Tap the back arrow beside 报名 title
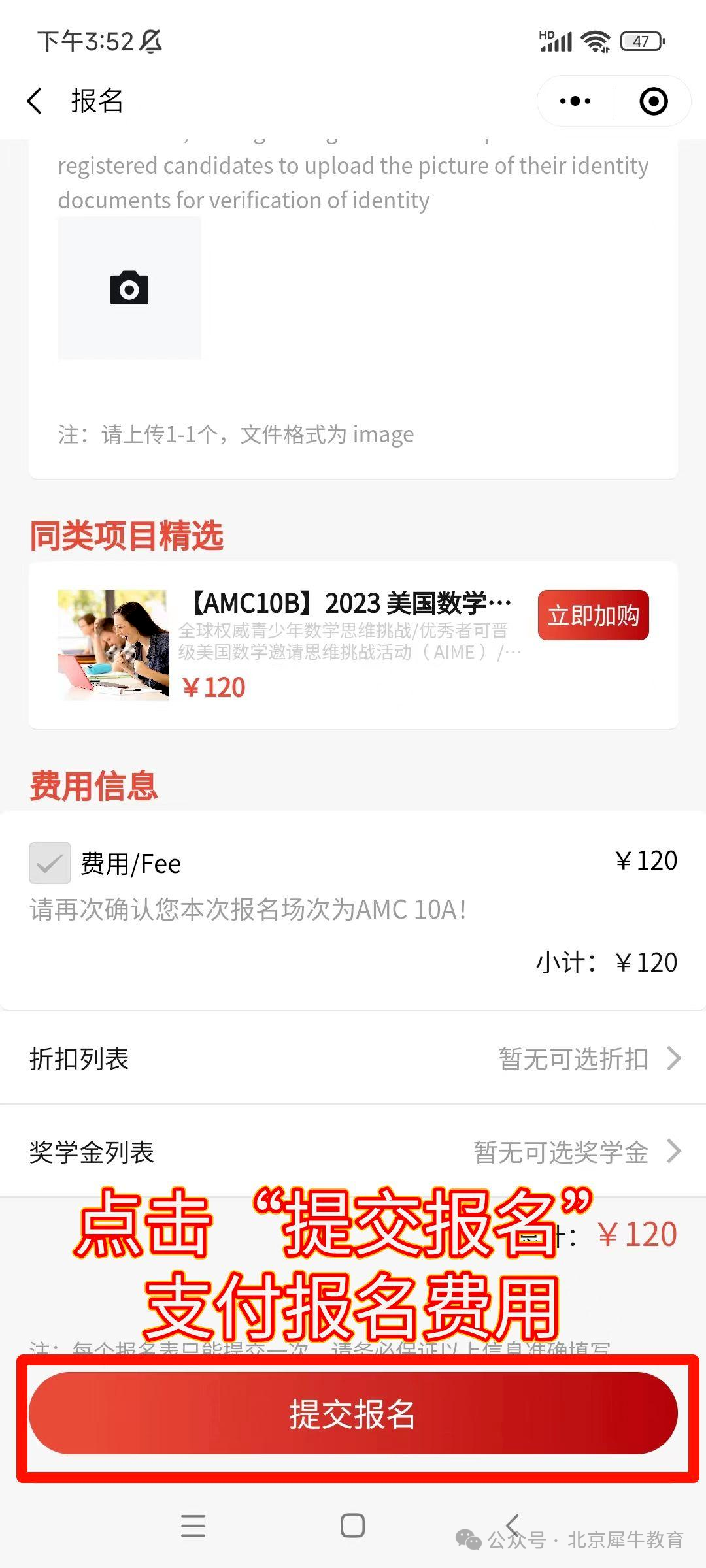 tap(34, 101)
